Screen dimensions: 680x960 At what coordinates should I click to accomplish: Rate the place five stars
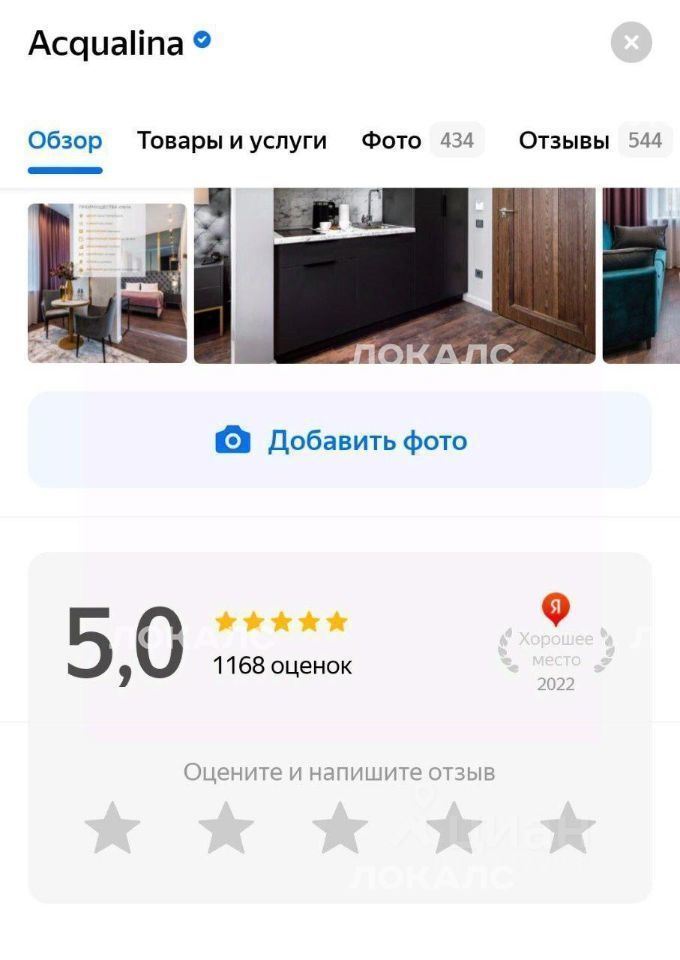point(568,828)
